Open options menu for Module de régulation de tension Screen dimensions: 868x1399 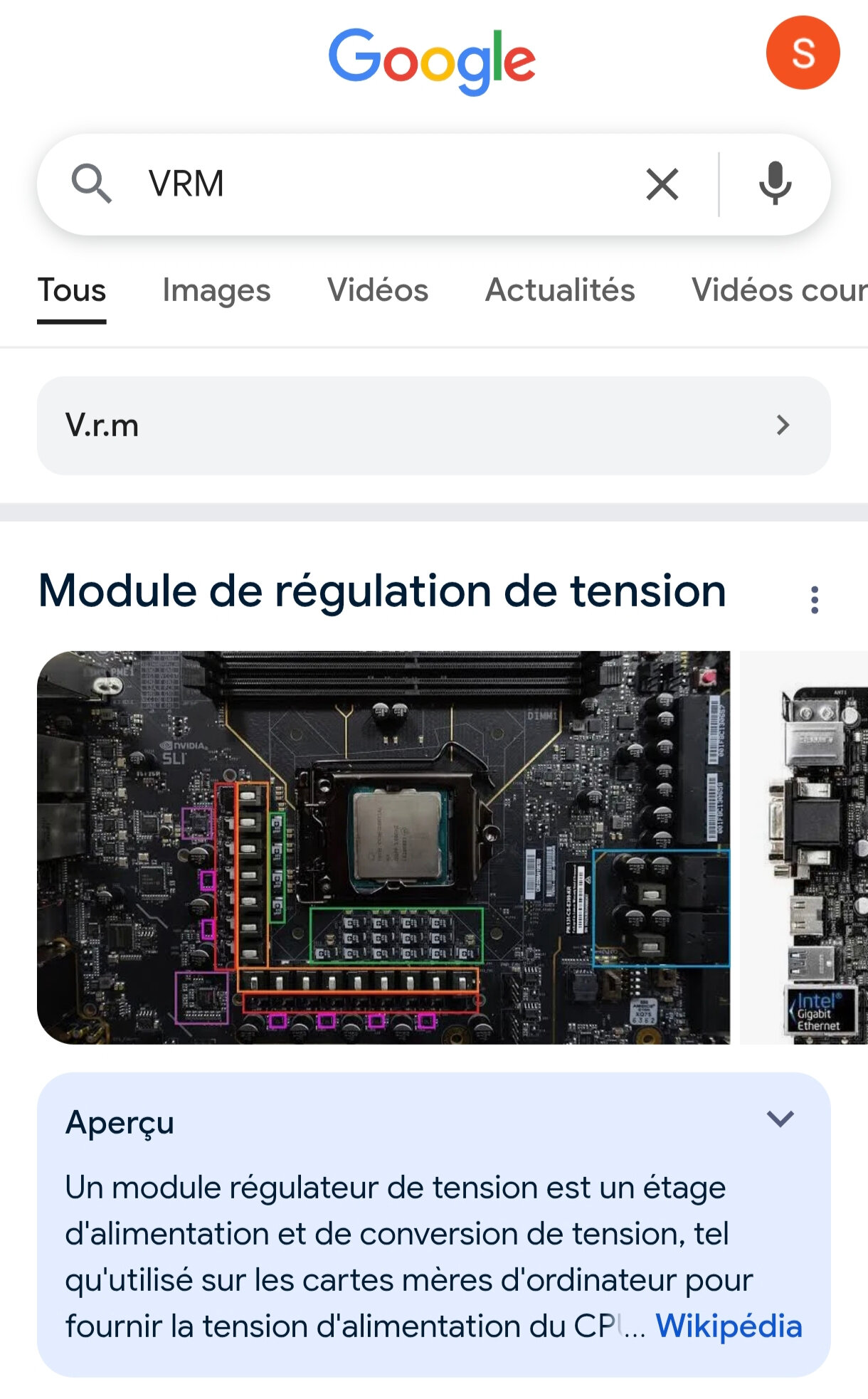[815, 600]
